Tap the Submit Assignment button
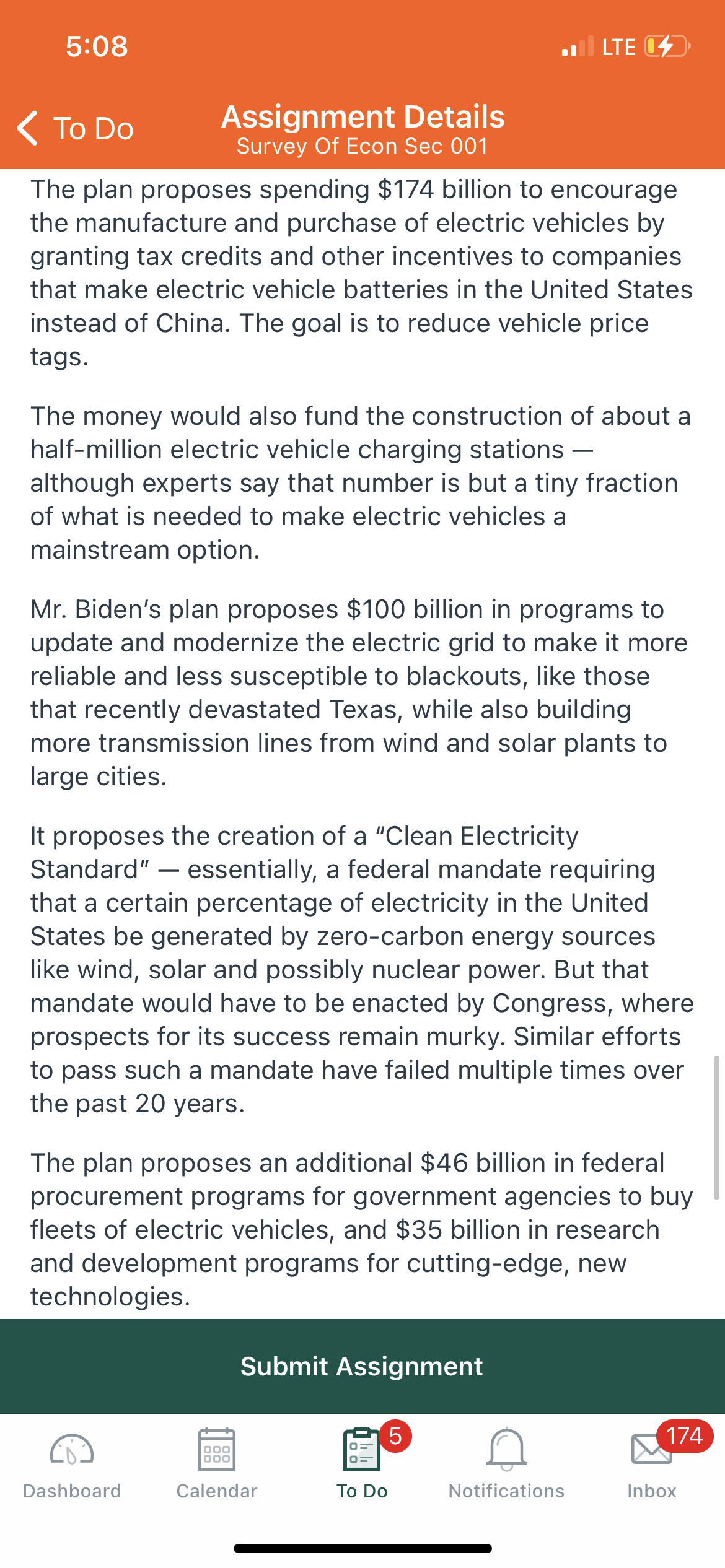 pyautogui.click(x=362, y=1366)
